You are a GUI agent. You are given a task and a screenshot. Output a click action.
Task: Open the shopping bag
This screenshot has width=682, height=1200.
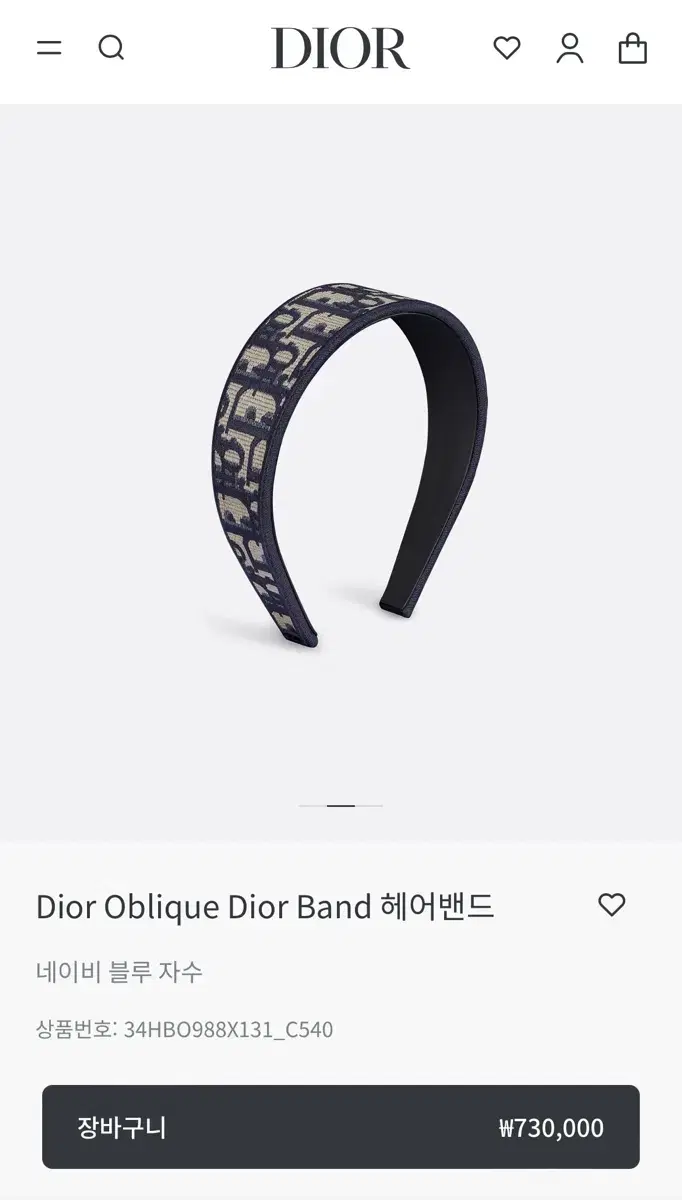pyautogui.click(x=632, y=48)
